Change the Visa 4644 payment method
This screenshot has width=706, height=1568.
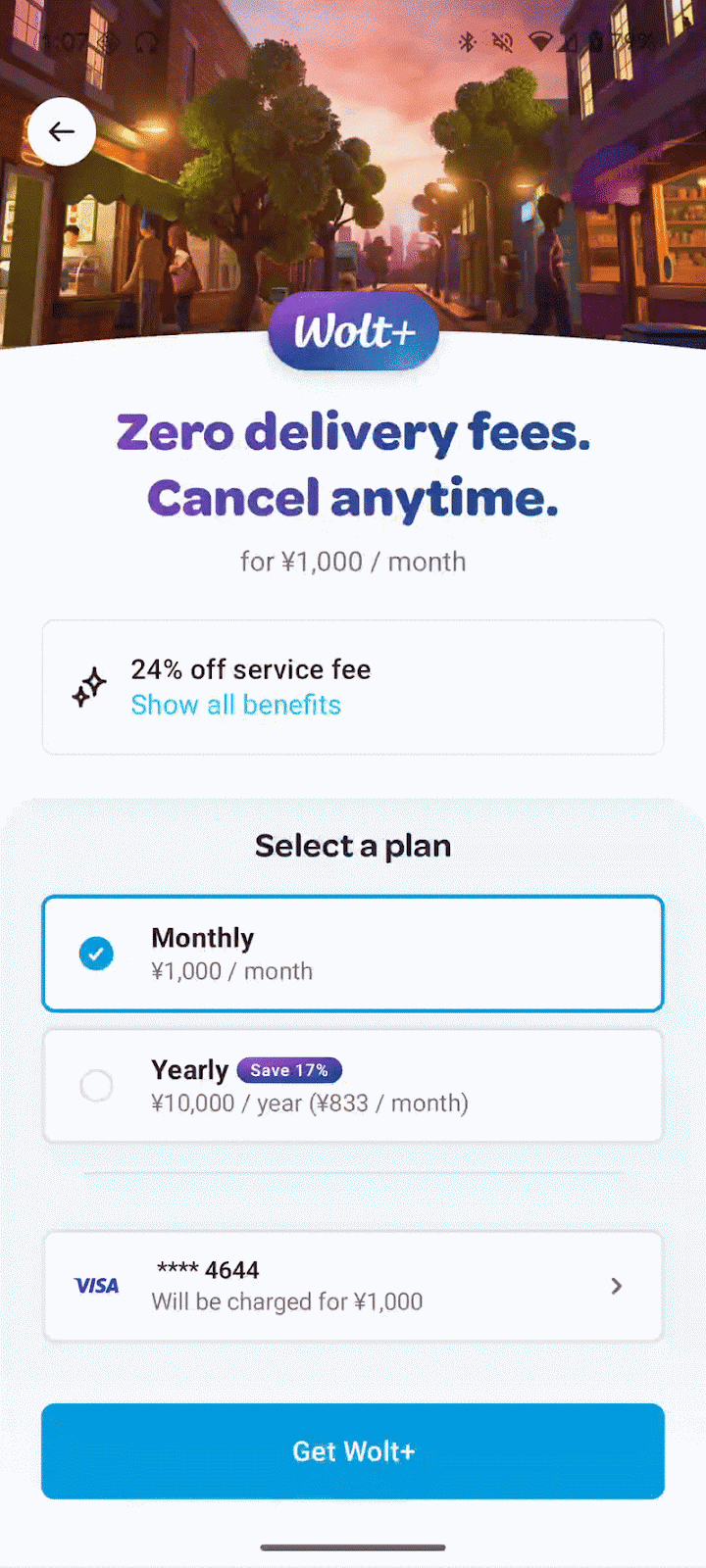pyautogui.click(x=353, y=1286)
